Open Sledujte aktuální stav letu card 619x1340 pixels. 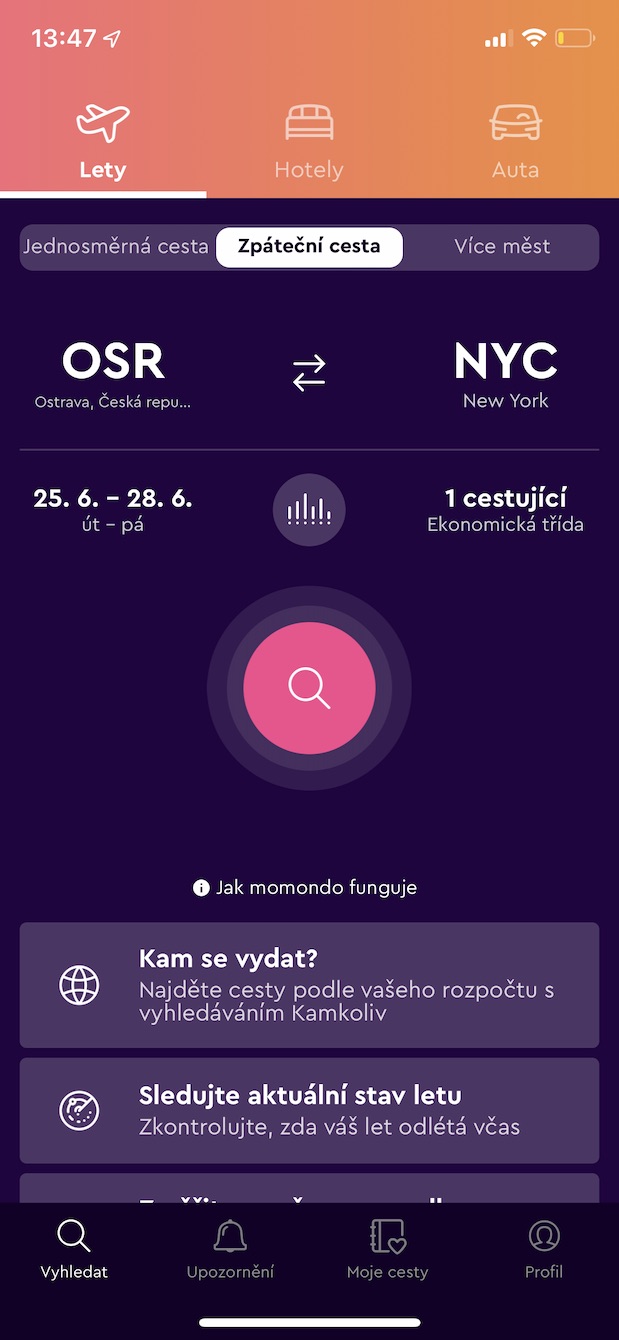(x=309, y=1110)
